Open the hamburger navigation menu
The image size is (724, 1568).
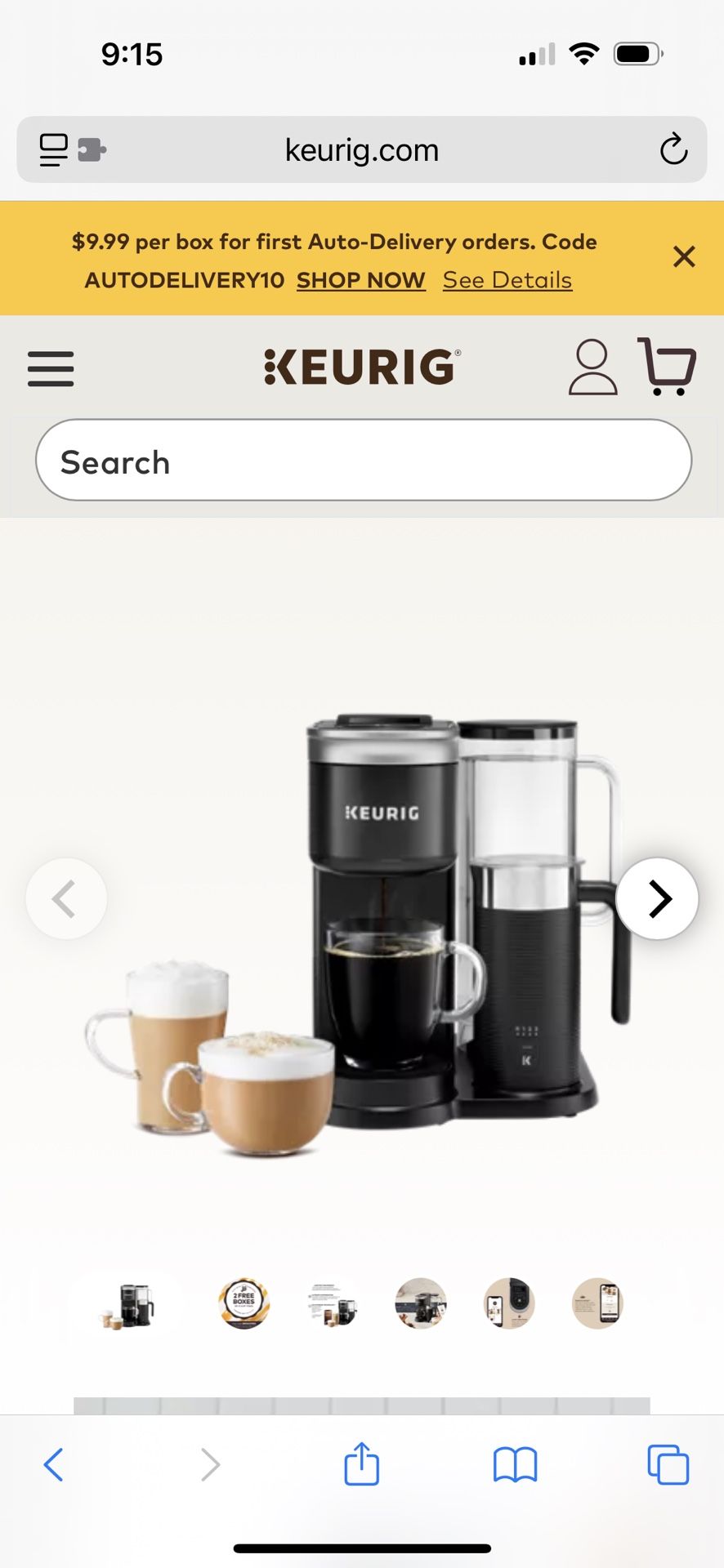coord(50,369)
